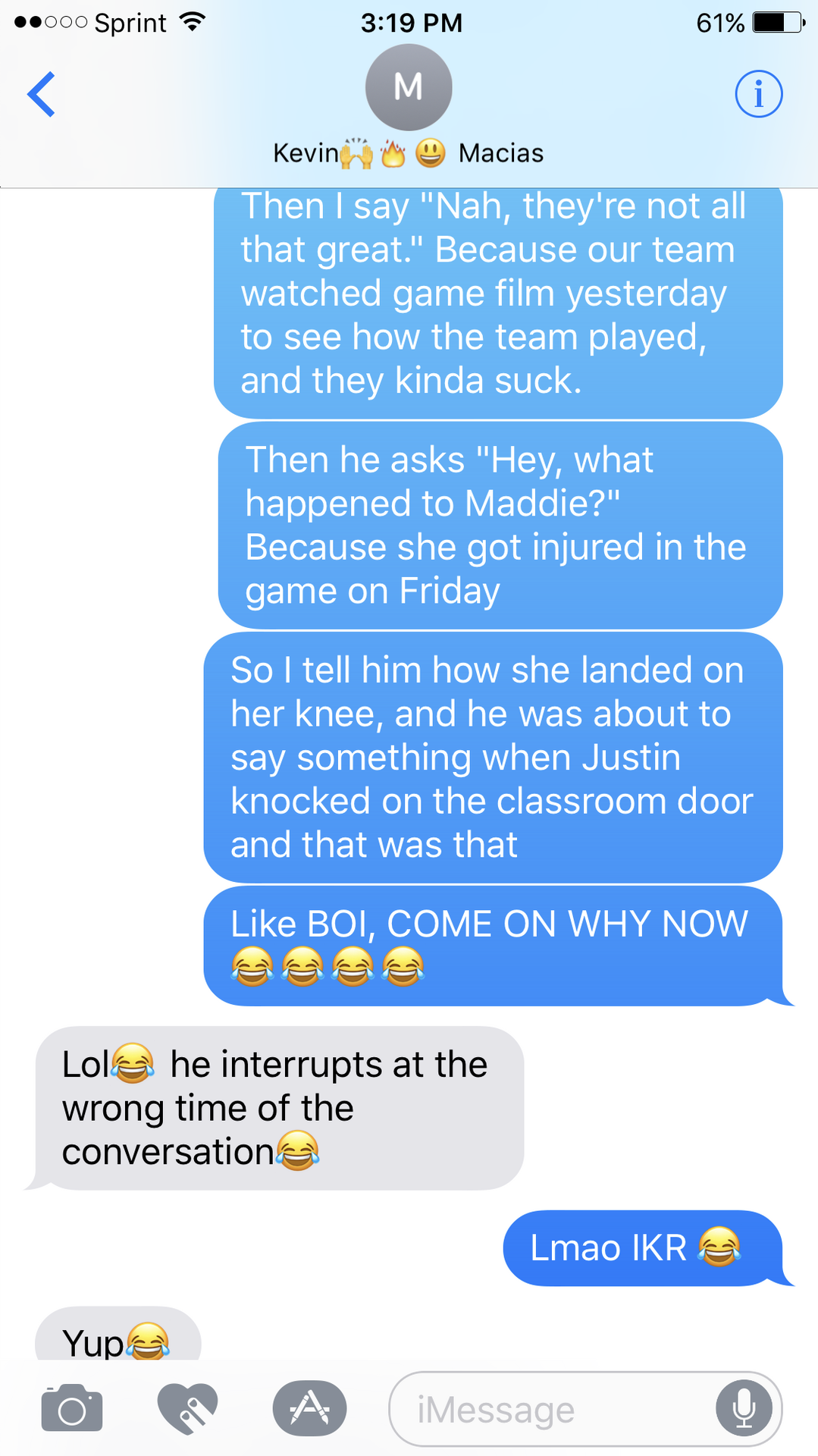Open Digital Touch heart icon
818x1456 pixels.
pos(187,1409)
